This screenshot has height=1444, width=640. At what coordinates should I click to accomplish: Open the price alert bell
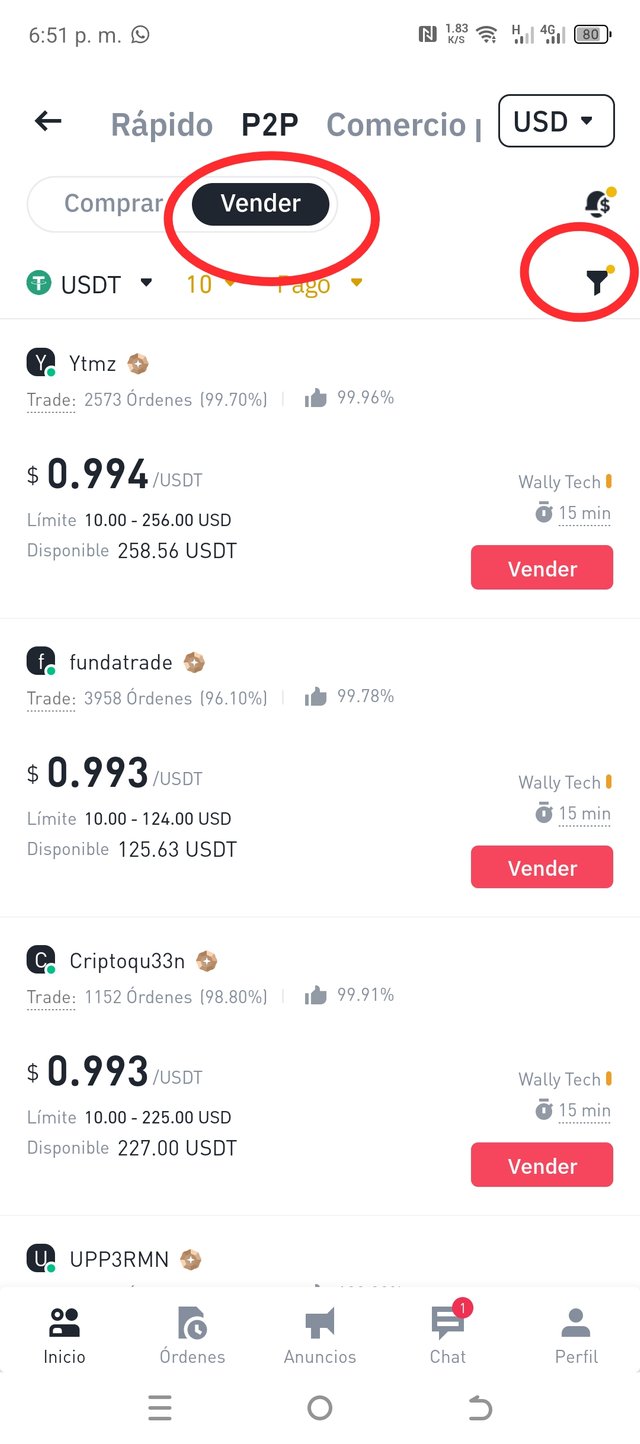(x=597, y=203)
